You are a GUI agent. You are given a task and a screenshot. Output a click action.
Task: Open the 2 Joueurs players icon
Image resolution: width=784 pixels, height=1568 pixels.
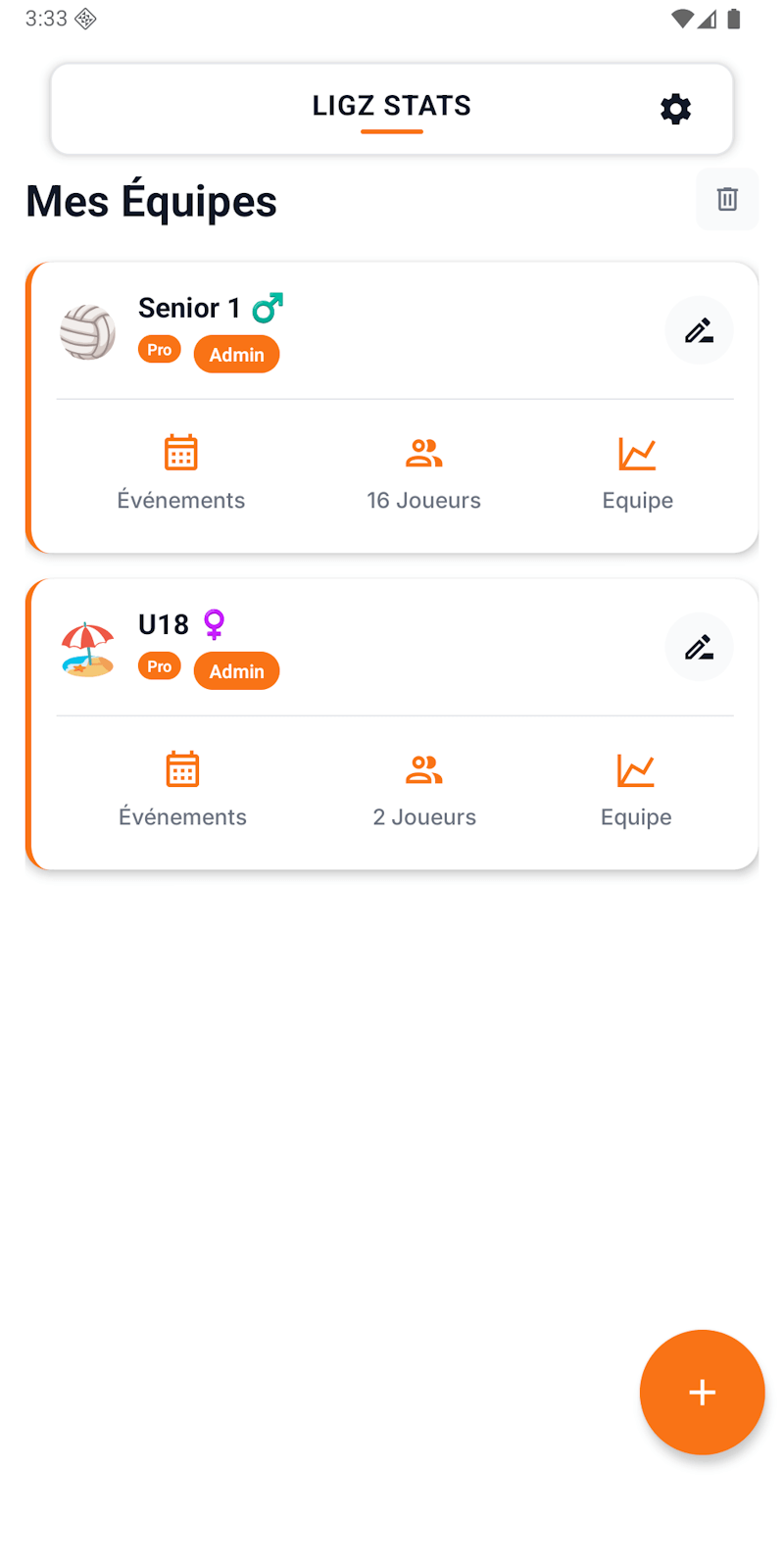pos(423,768)
